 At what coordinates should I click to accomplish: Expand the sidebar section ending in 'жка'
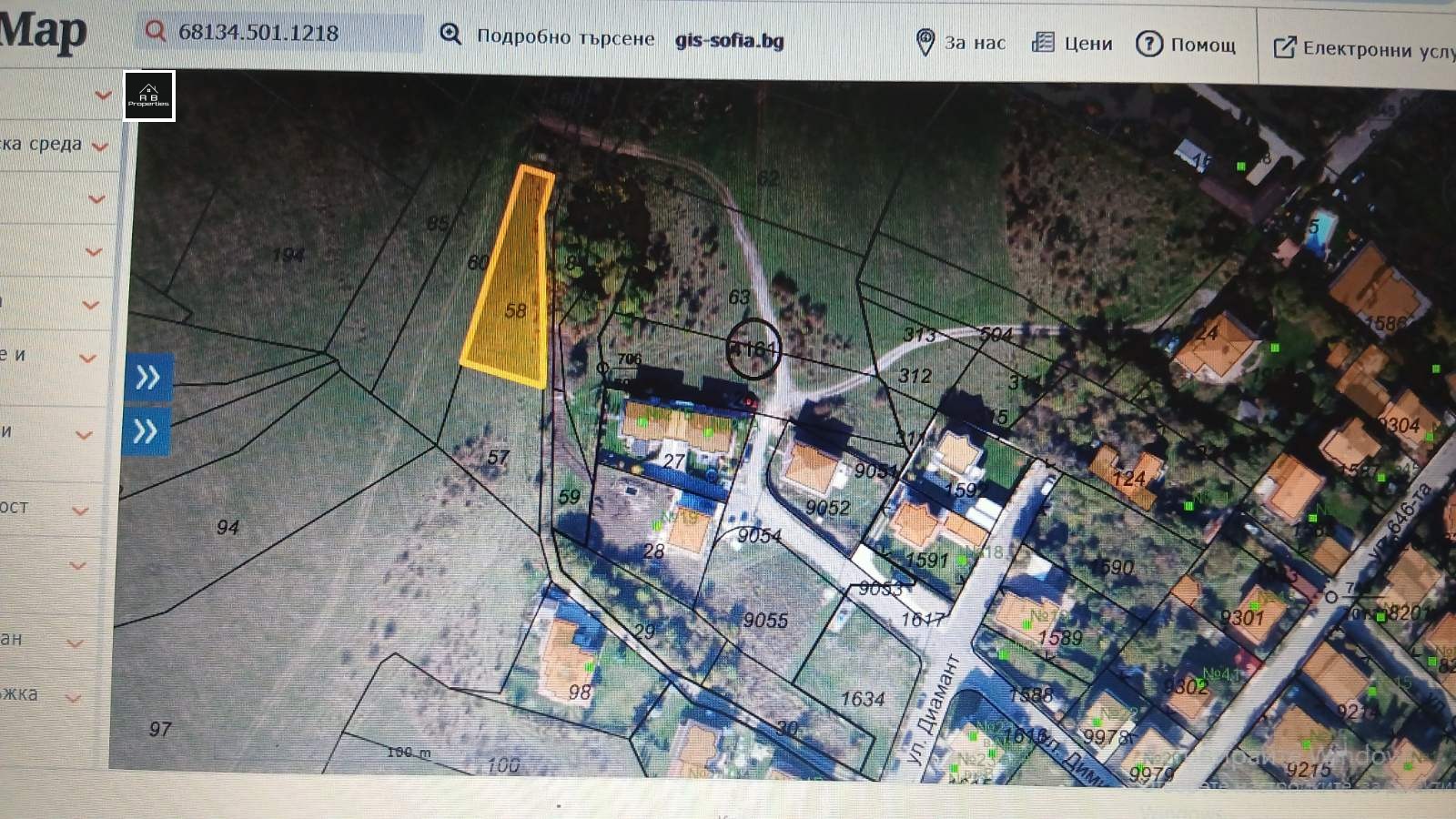[x=74, y=698]
